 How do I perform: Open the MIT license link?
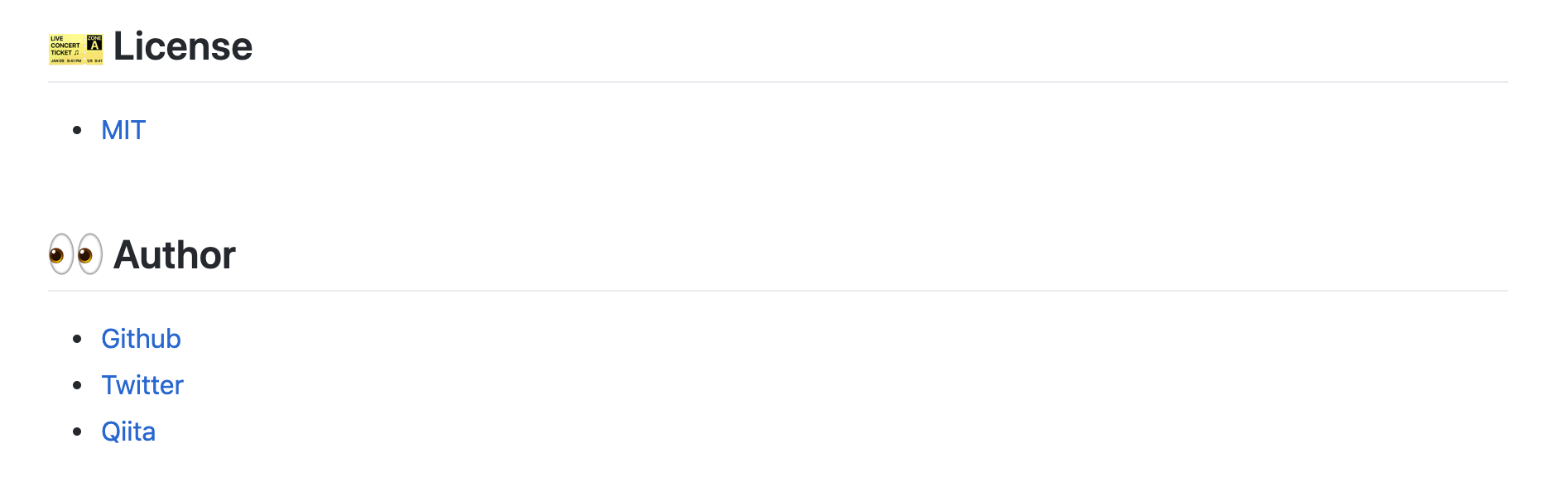click(123, 130)
